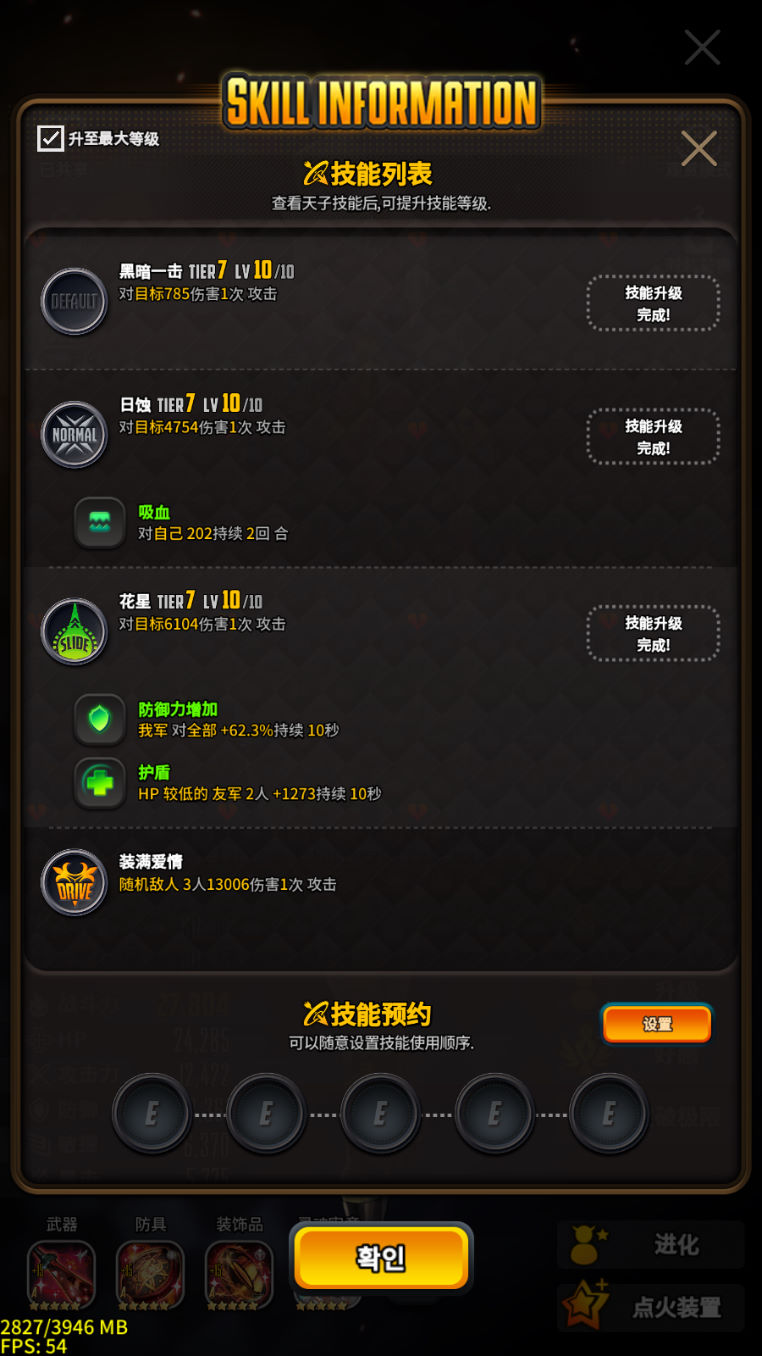The width and height of the screenshot is (762, 1356).
Task: Close the Skill Information dialog
Action: click(x=698, y=149)
